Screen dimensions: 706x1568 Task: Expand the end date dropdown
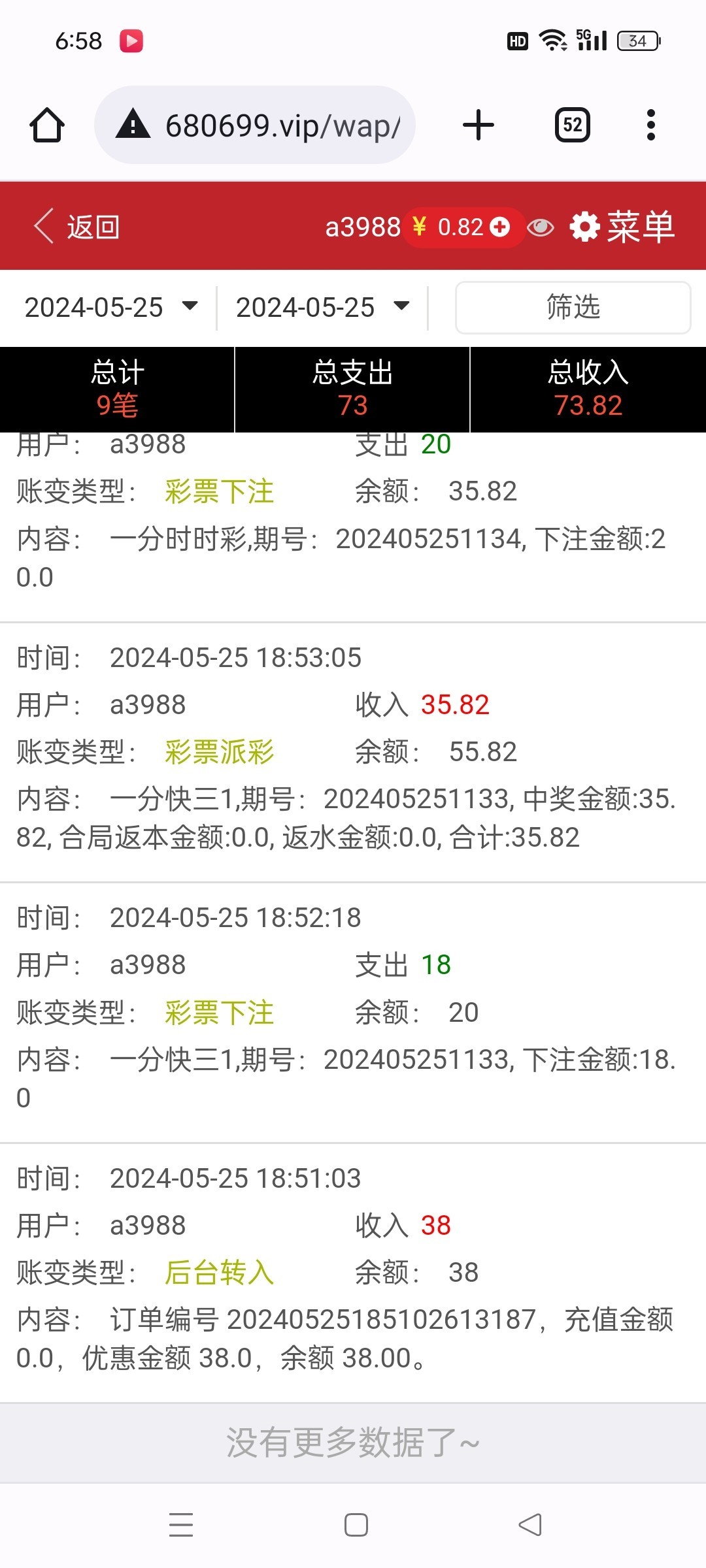click(x=323, y=307)
